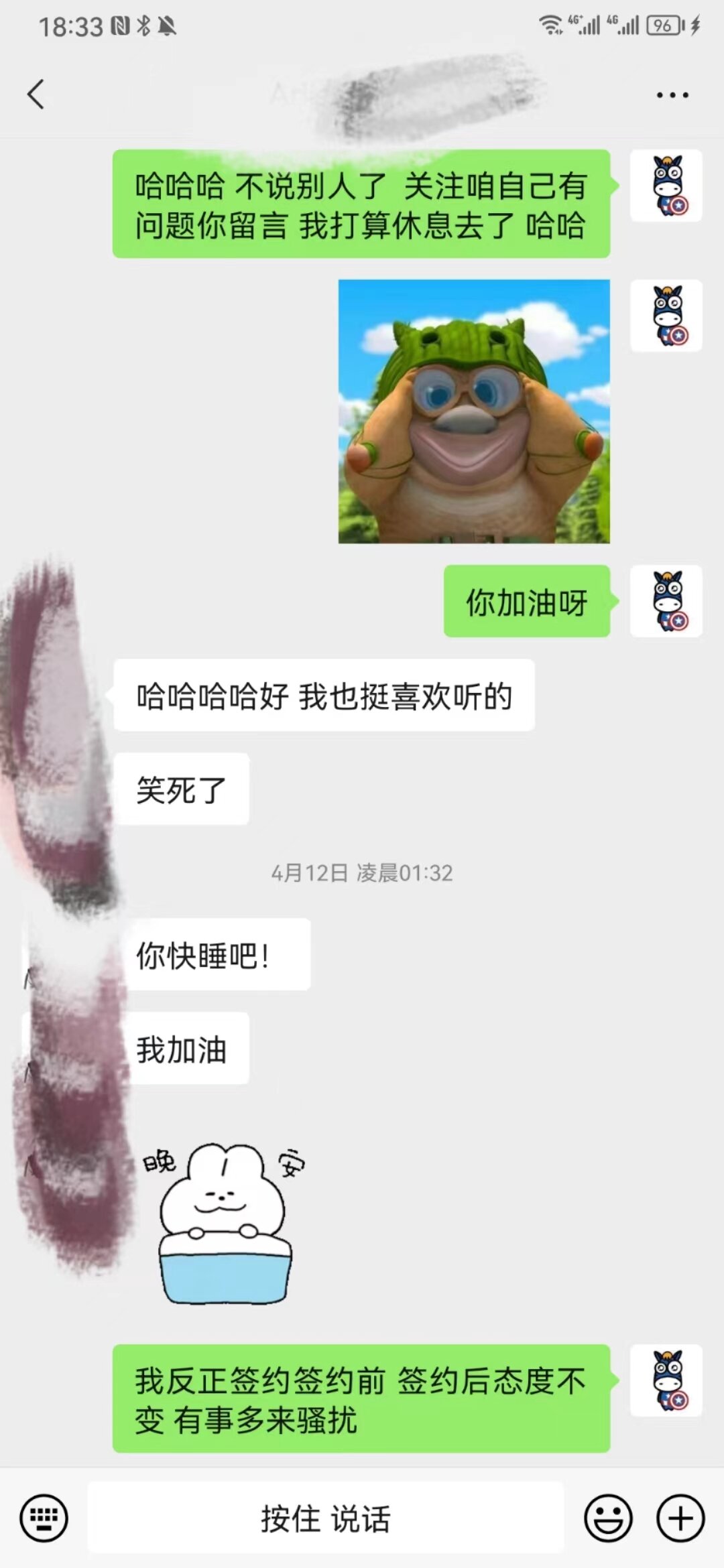The height and width of the screenshot is (1568, 724).
Task: Go back to the chat list
Action: pyautogui.click(x=36, y=94)
